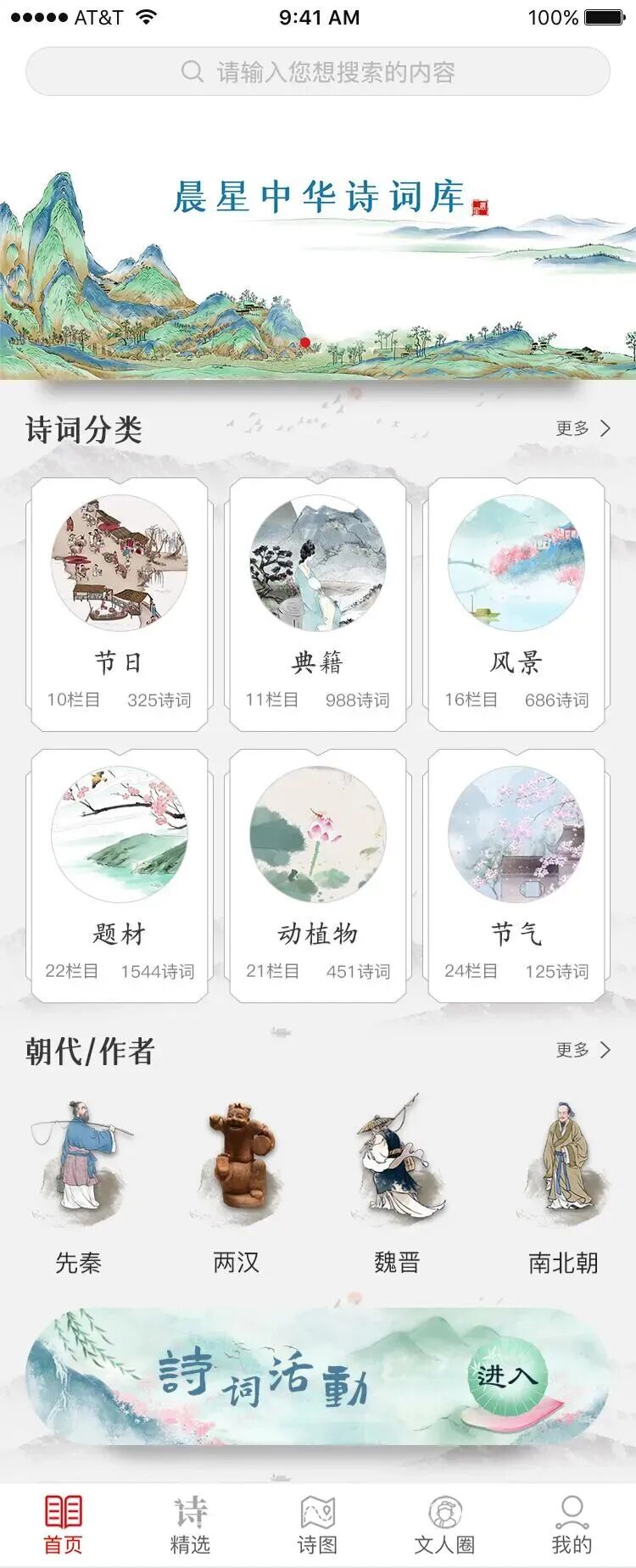
Task: Tap the red seal beside the banner title
Action: click(x=480, y=204)
